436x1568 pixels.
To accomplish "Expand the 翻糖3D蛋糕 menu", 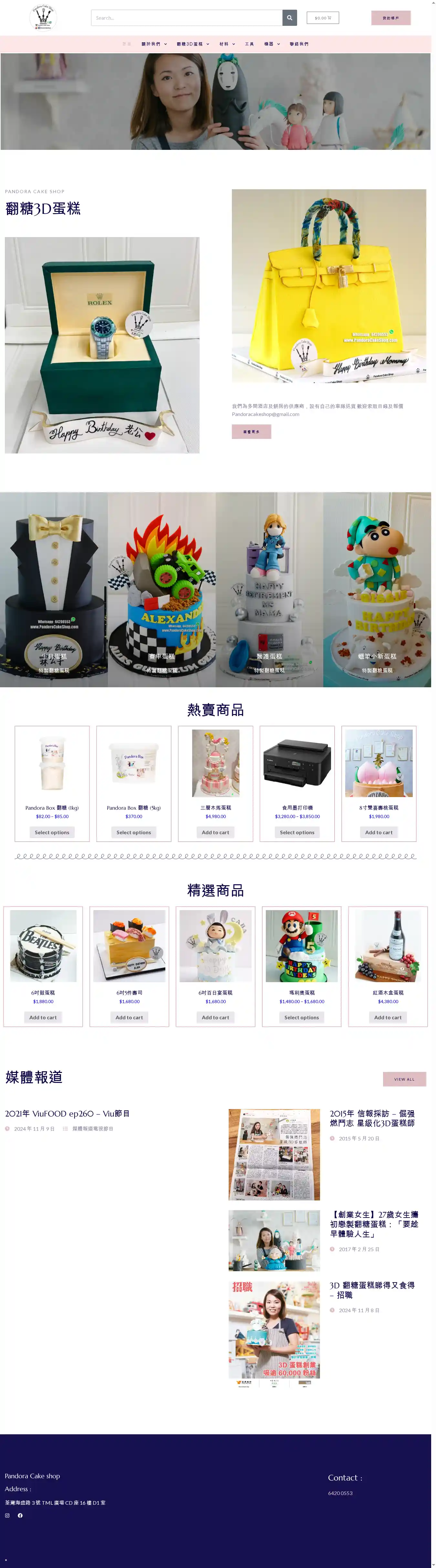I will (x=192, y=44).
